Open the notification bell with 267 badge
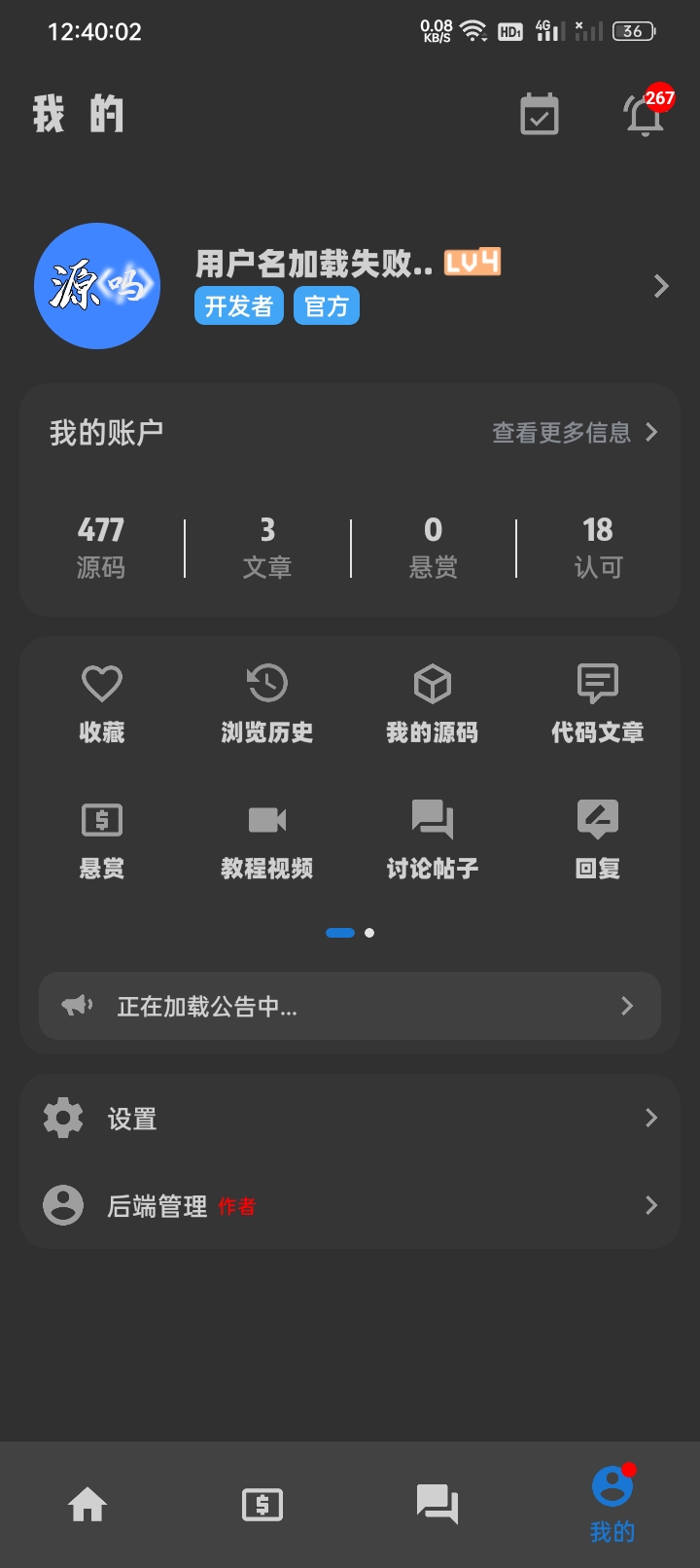The image size is (700, 1568). click(x=644, y=115)
